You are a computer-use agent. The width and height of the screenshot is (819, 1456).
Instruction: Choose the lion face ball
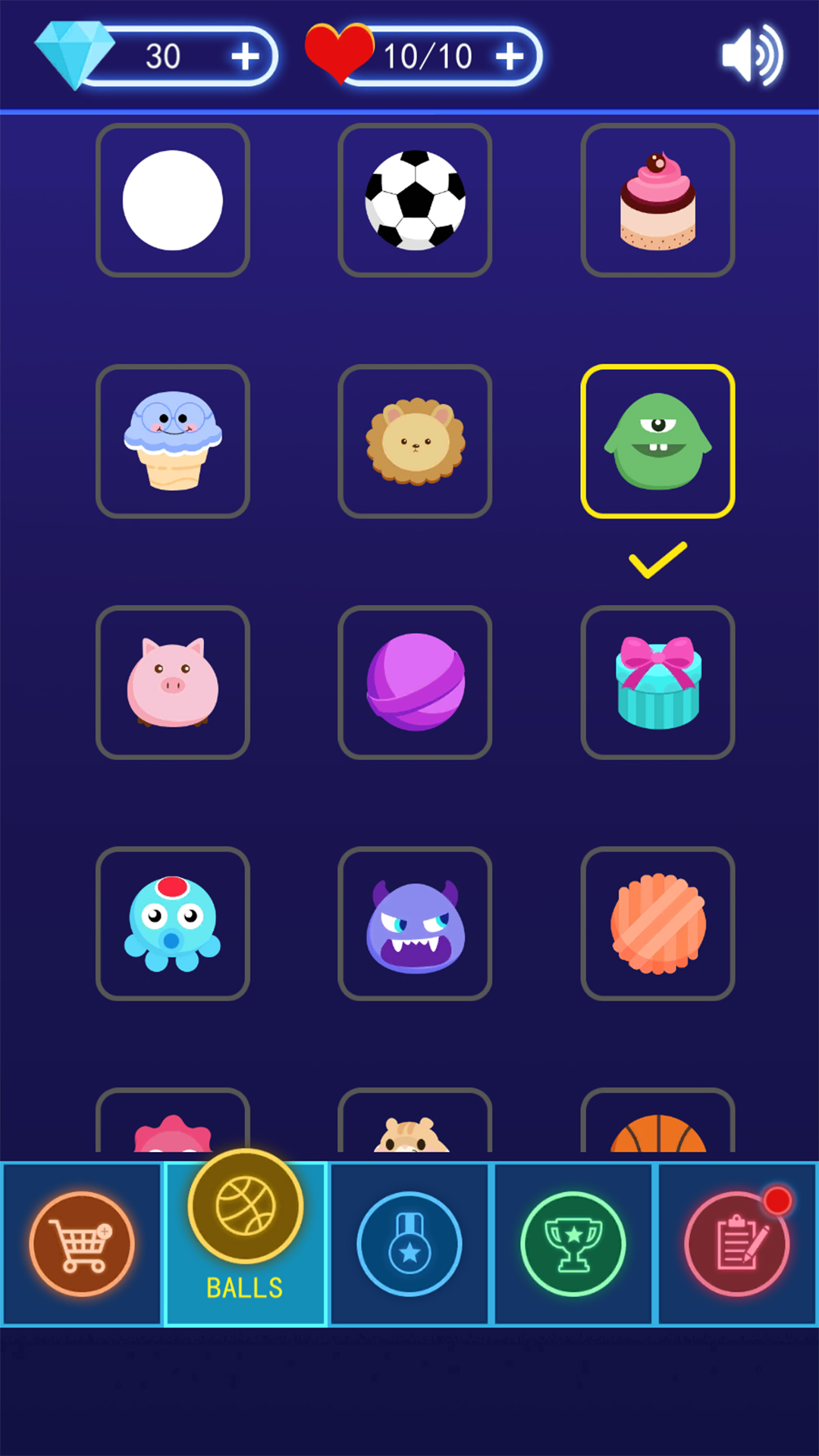[x=415, y=441]
